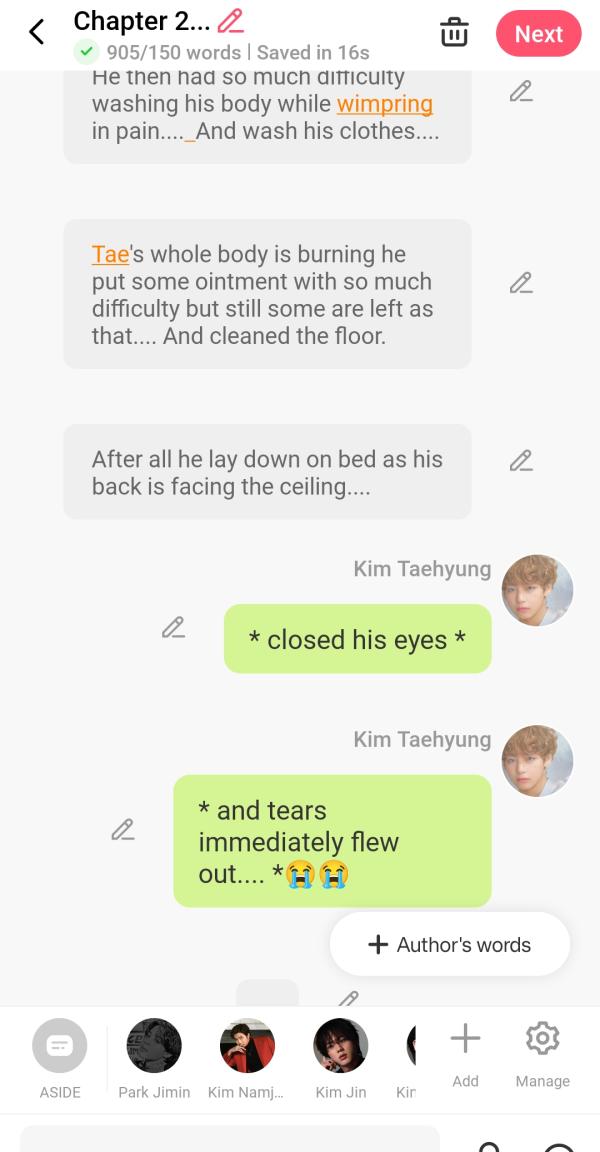Edit the chapter title with pencil icon
Image resolution: width=600 pixels, height=1152 pixels.
point(231,20)
